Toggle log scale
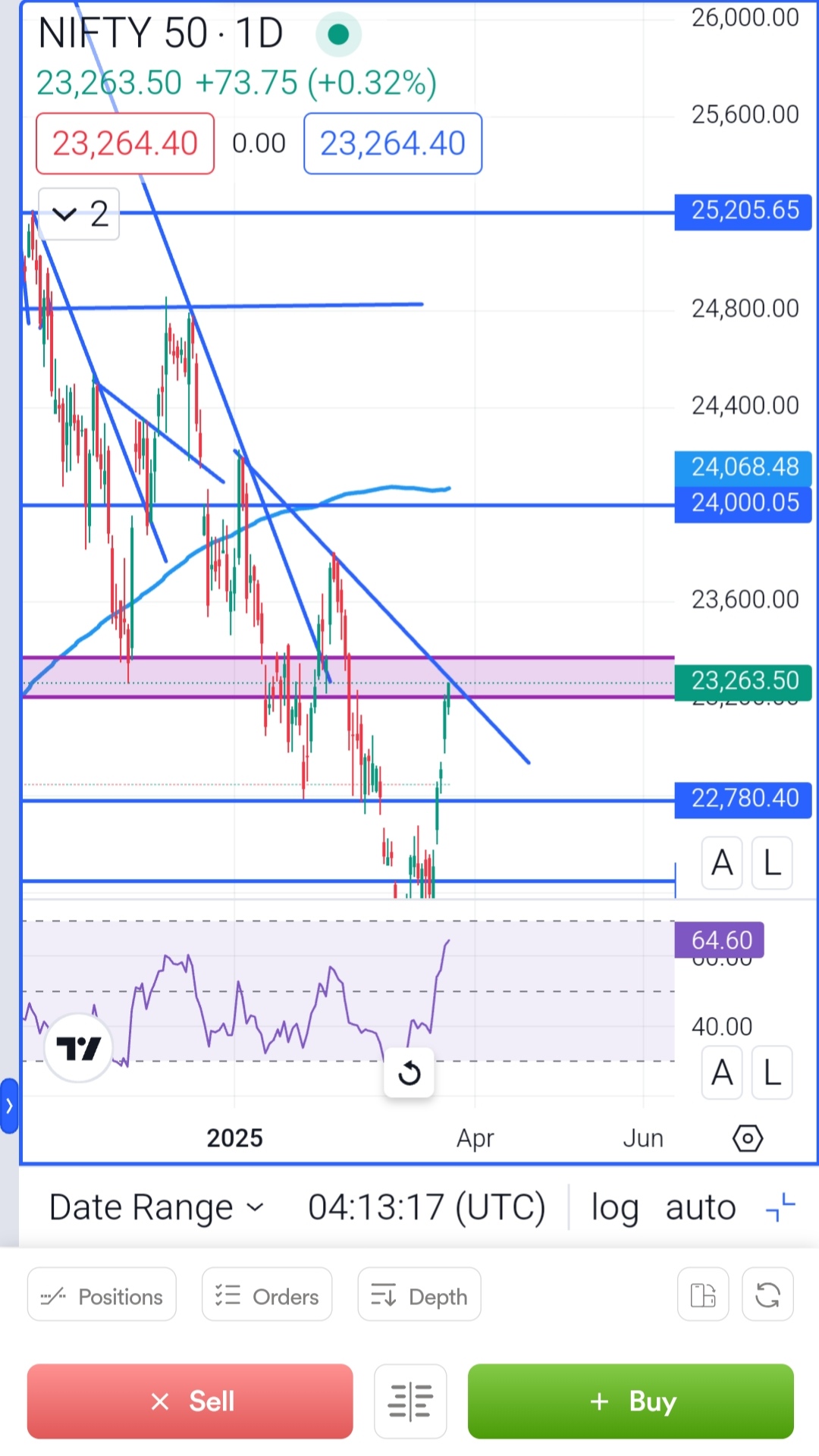 point(614,1207)
